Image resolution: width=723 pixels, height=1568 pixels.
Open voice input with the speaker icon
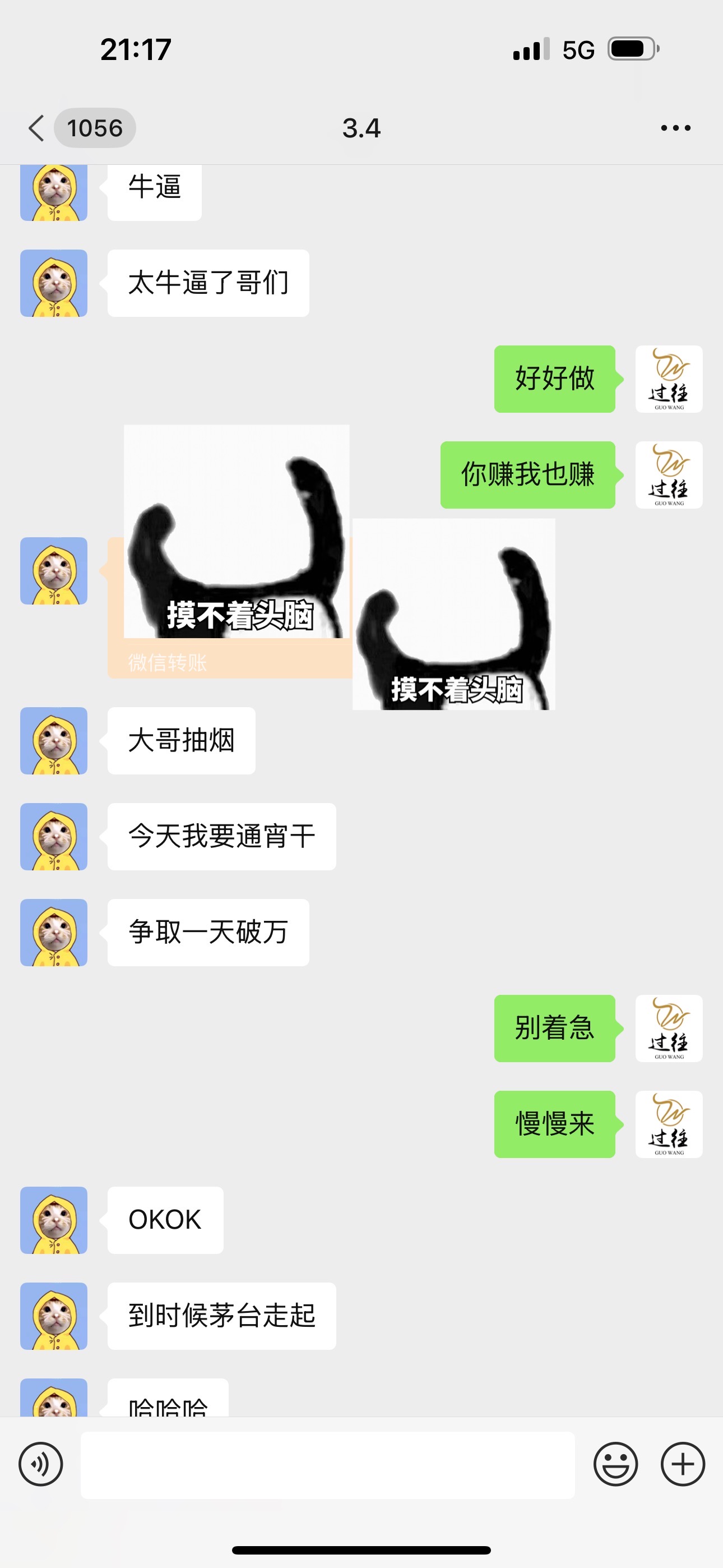tap(40, 1463)
